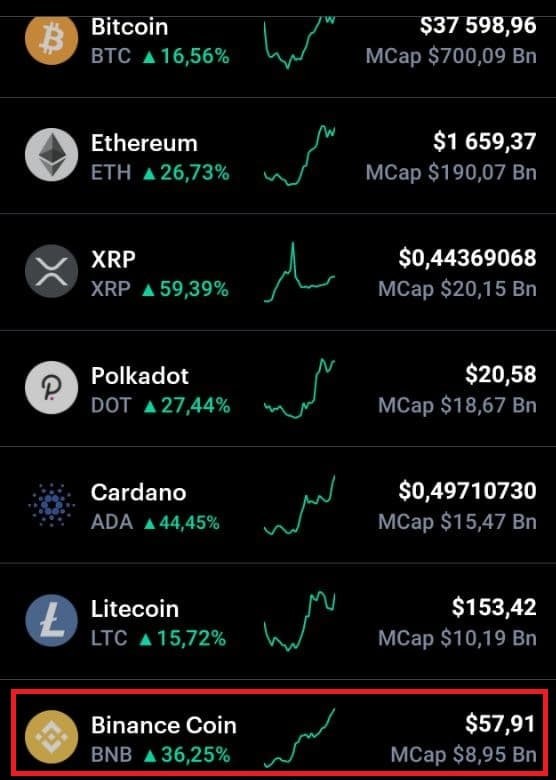Select the XRP listing
This screenshot has width=556, height=780.
click(x=278, y=272)
